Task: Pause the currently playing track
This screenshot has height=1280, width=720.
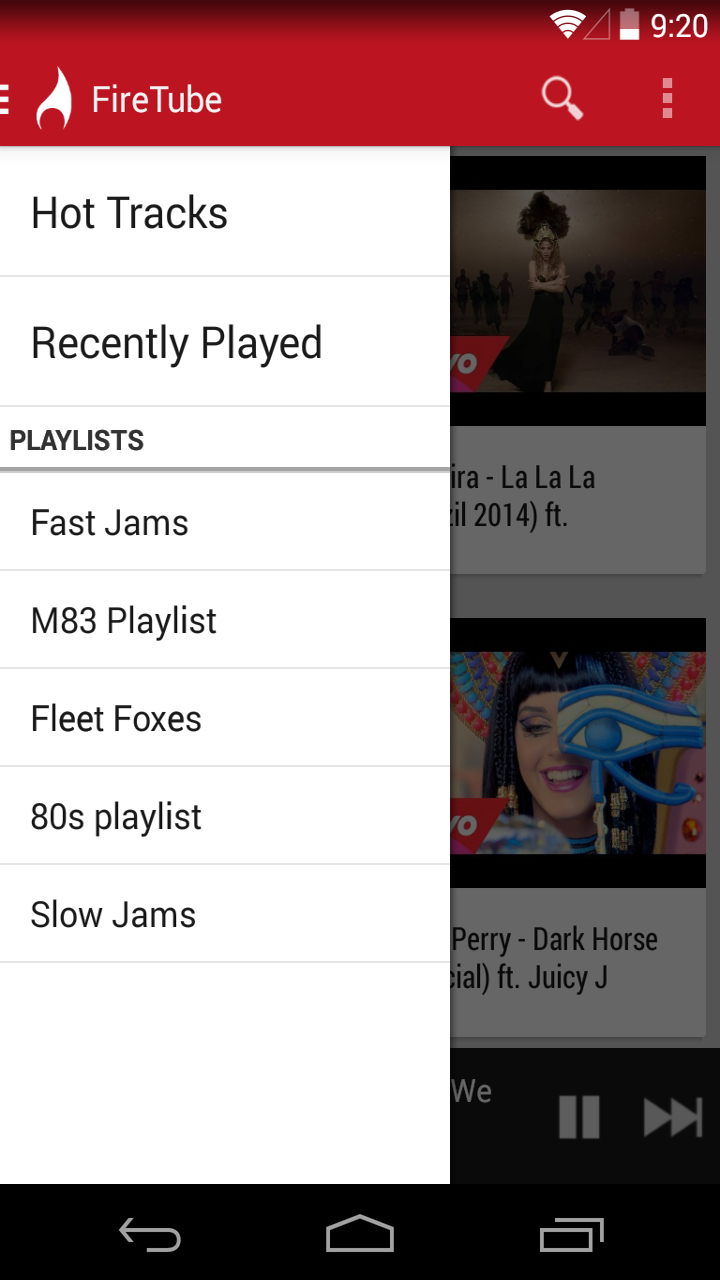Action: point(580,1118)
